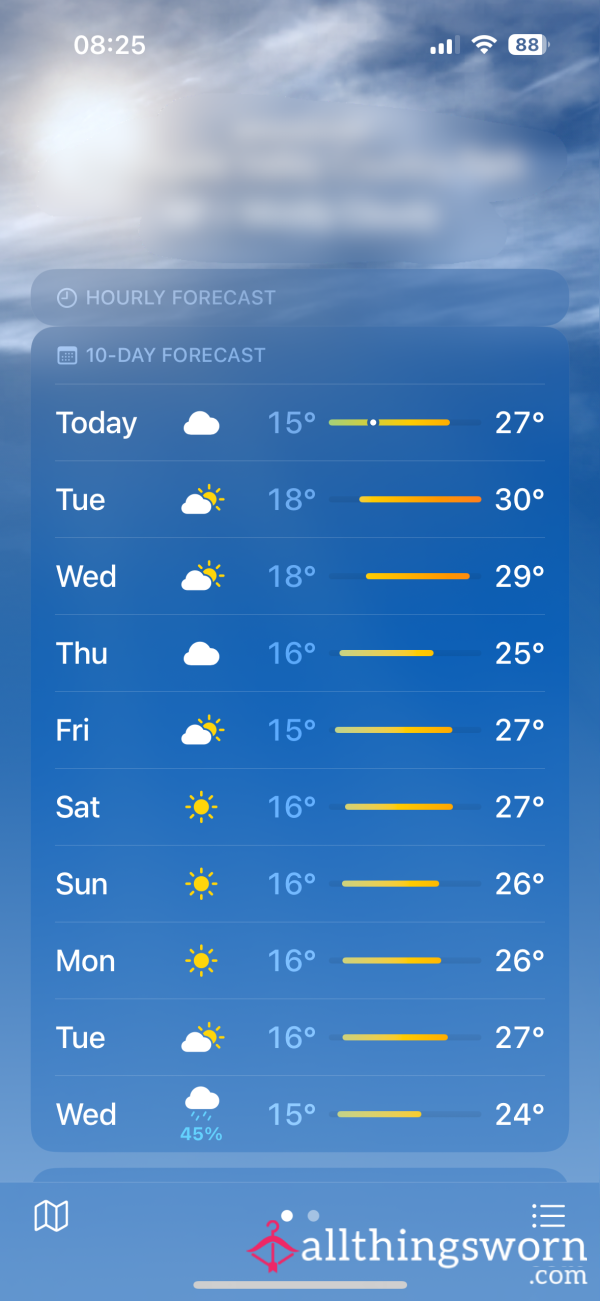The width and height of the screenshot is (600, 1301).
Task: View Thursday's forecast details
Action: point(300,654)
